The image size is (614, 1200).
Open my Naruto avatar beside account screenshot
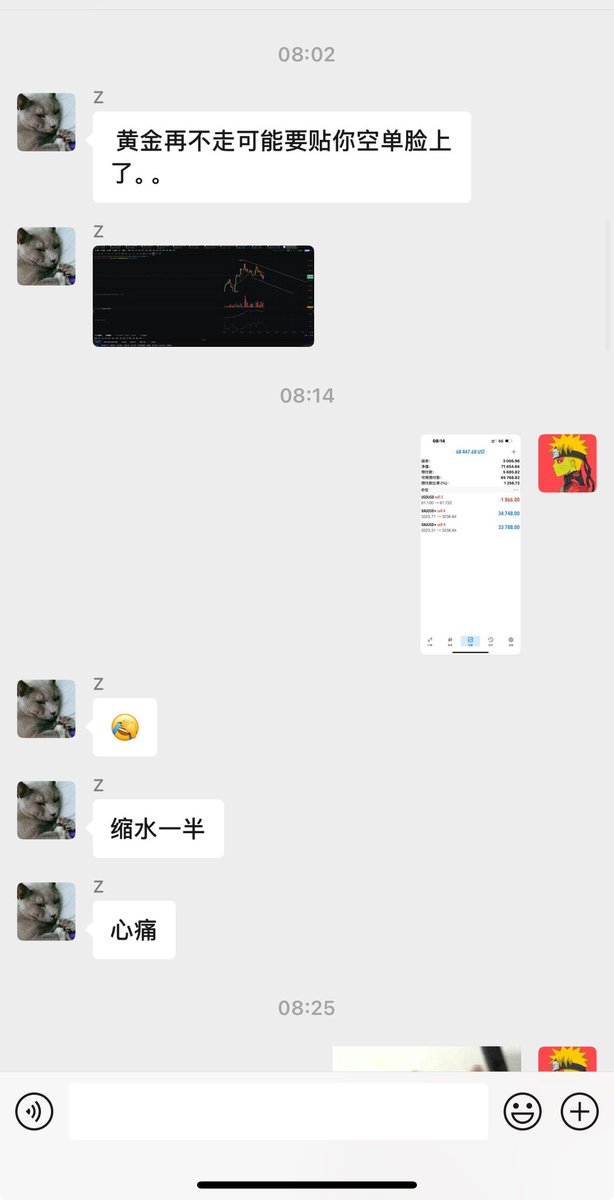click(x=567, y=463)
